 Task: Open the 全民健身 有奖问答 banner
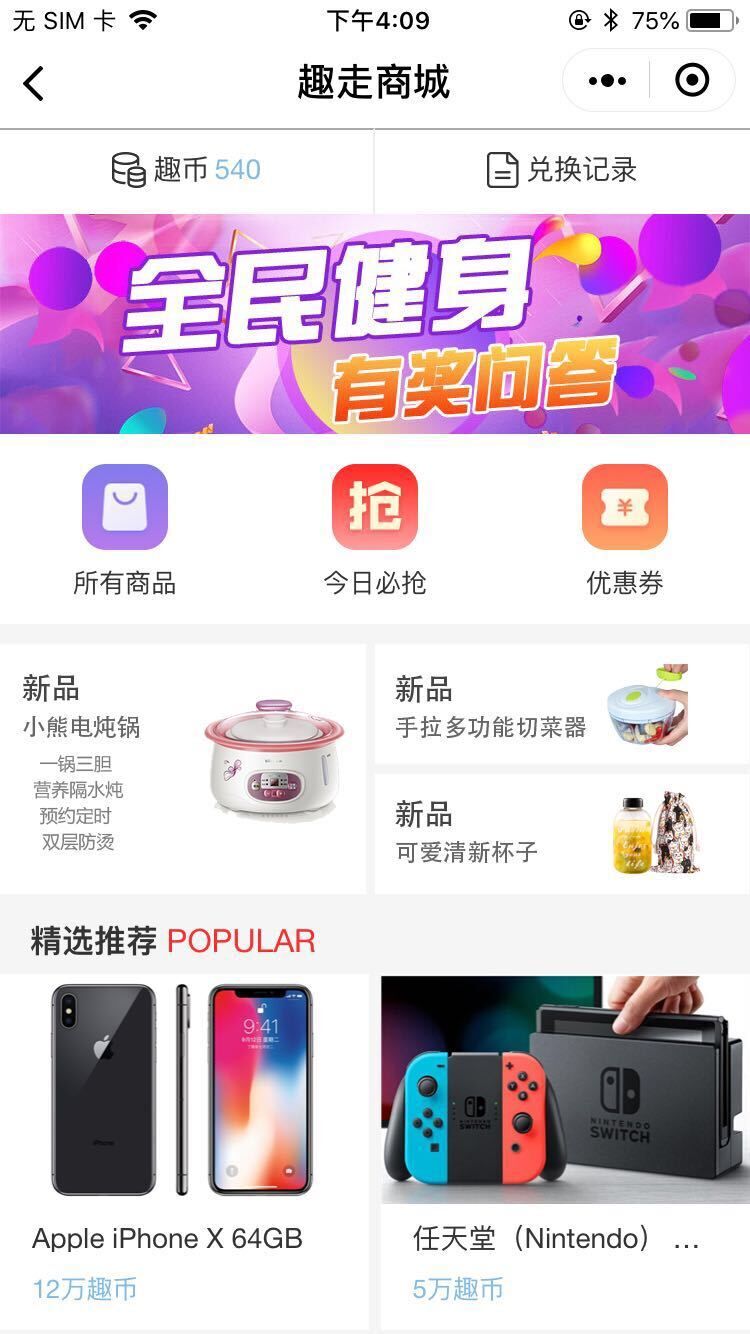[x=375, y=324]
